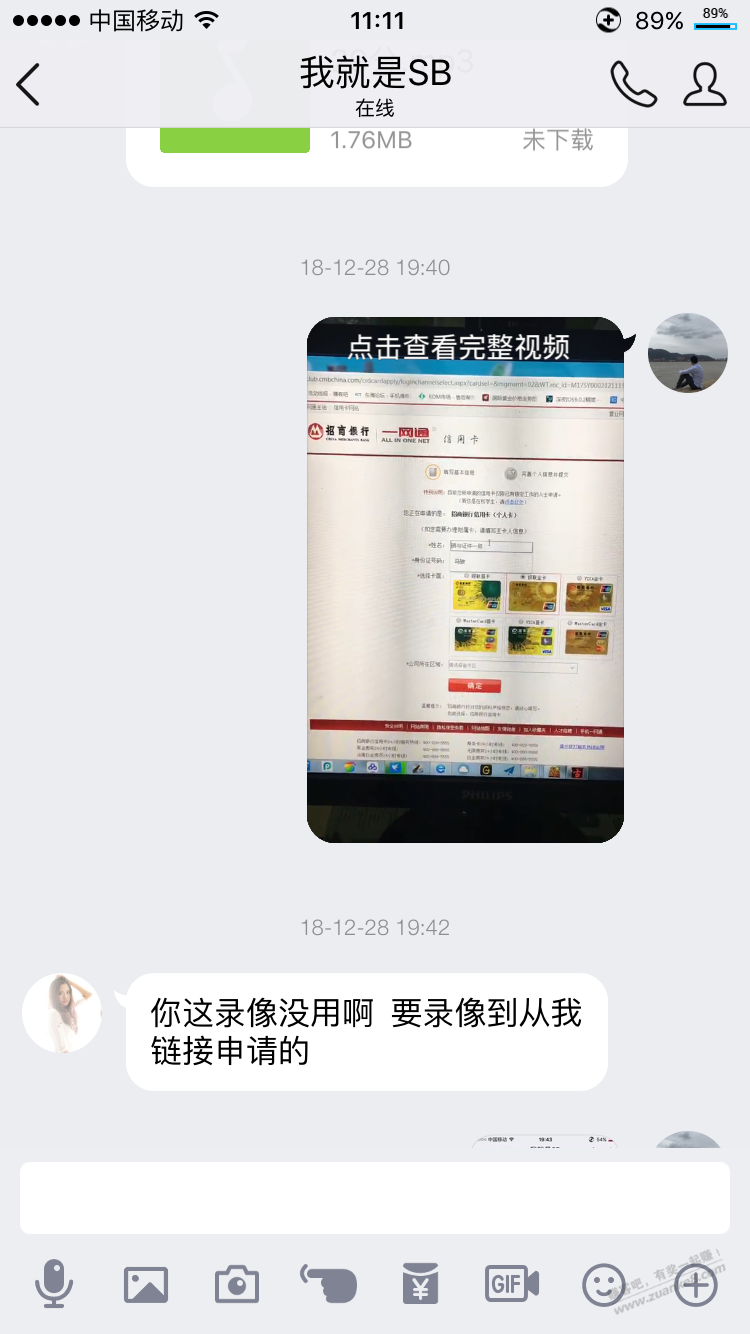Send a poke with the pointing hand icon
The image size is (750, 1334).
coord(328,1284)
